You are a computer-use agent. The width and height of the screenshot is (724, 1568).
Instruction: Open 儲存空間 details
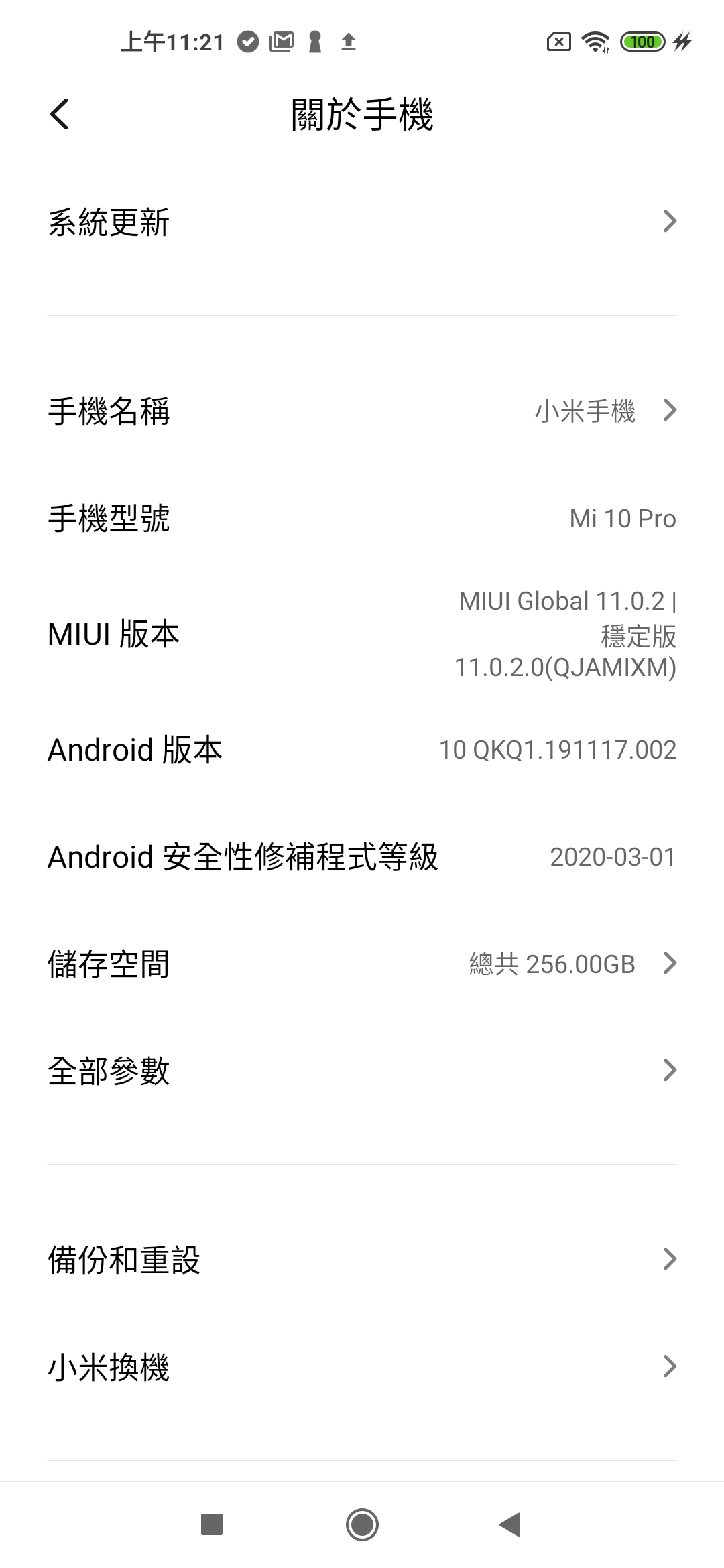362,964
